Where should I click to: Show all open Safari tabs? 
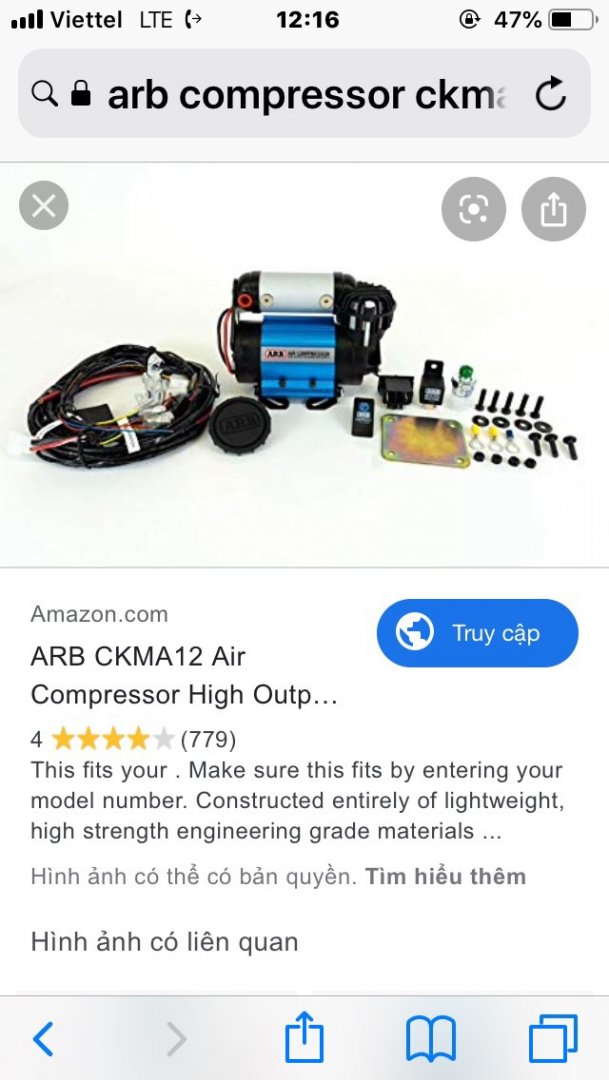click(x=553, y=1040)
